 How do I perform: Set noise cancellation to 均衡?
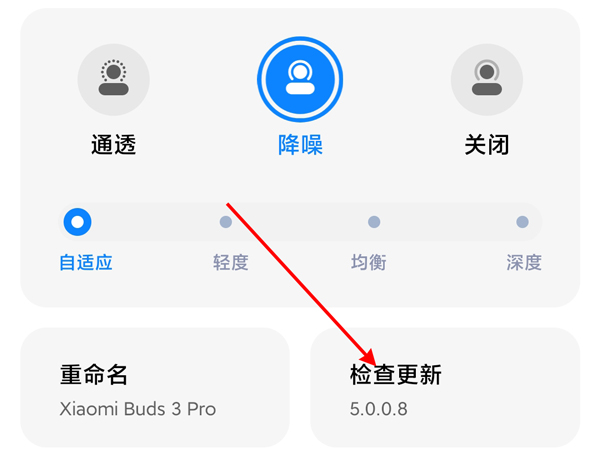click(x=374, y=222)
